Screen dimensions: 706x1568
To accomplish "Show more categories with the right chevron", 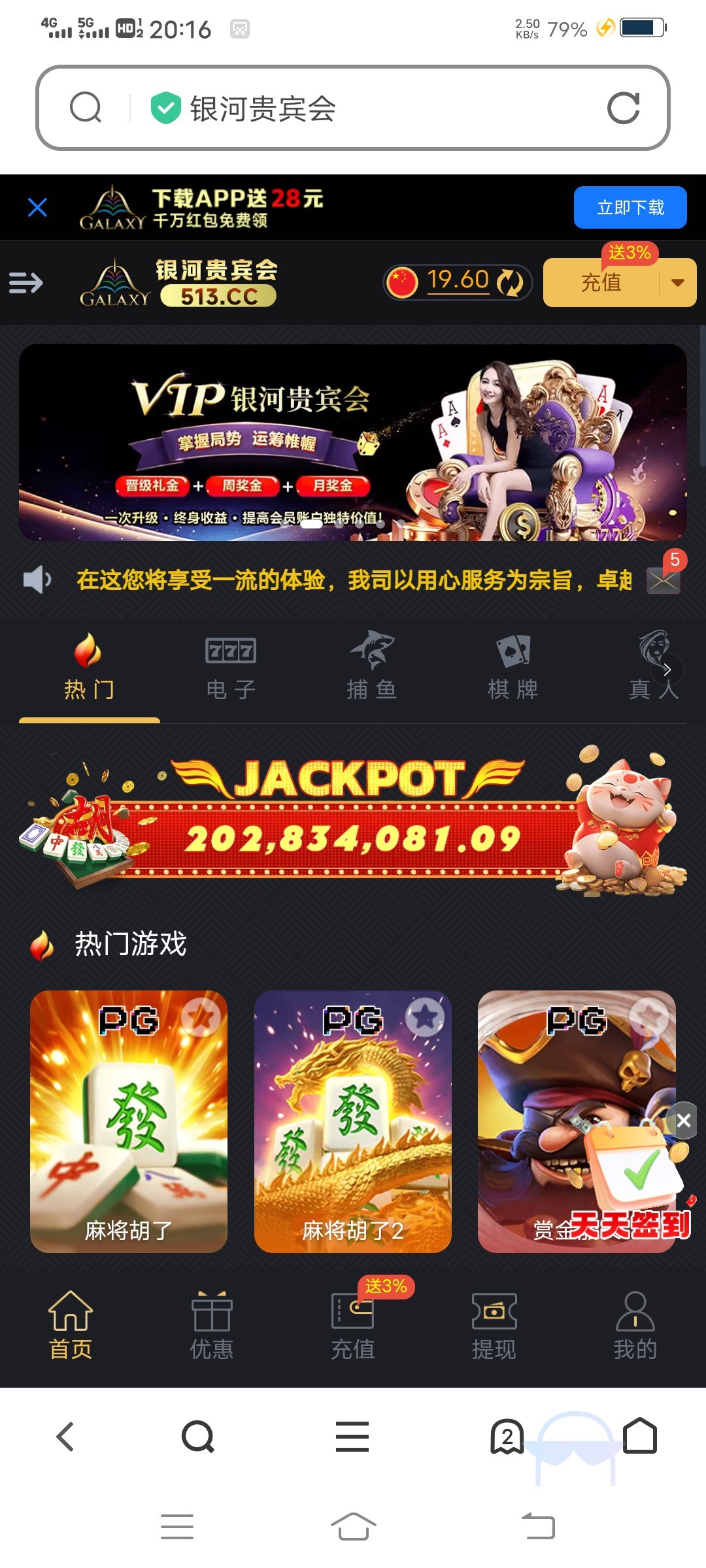I will pos(667,670).
